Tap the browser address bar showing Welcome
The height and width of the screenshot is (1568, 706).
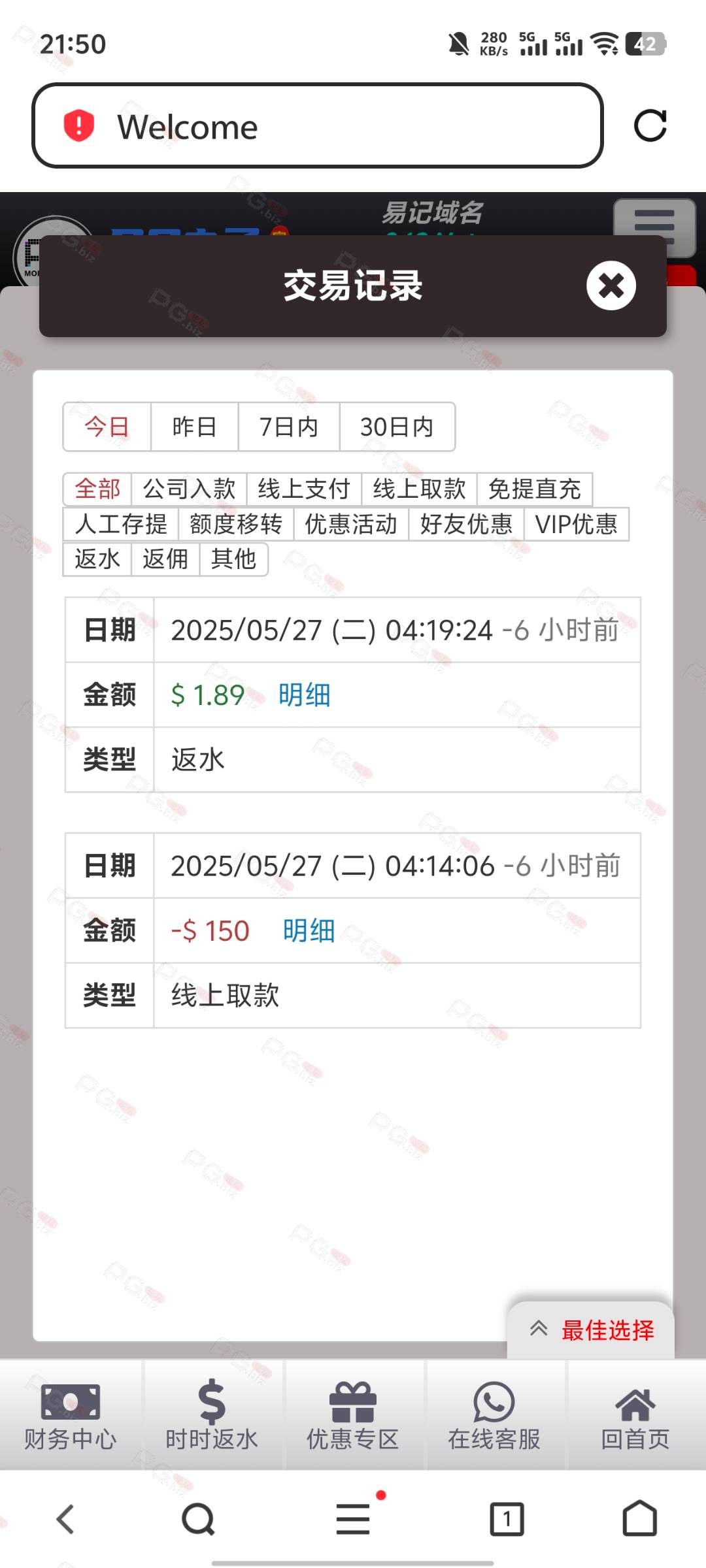click(318, 125)
